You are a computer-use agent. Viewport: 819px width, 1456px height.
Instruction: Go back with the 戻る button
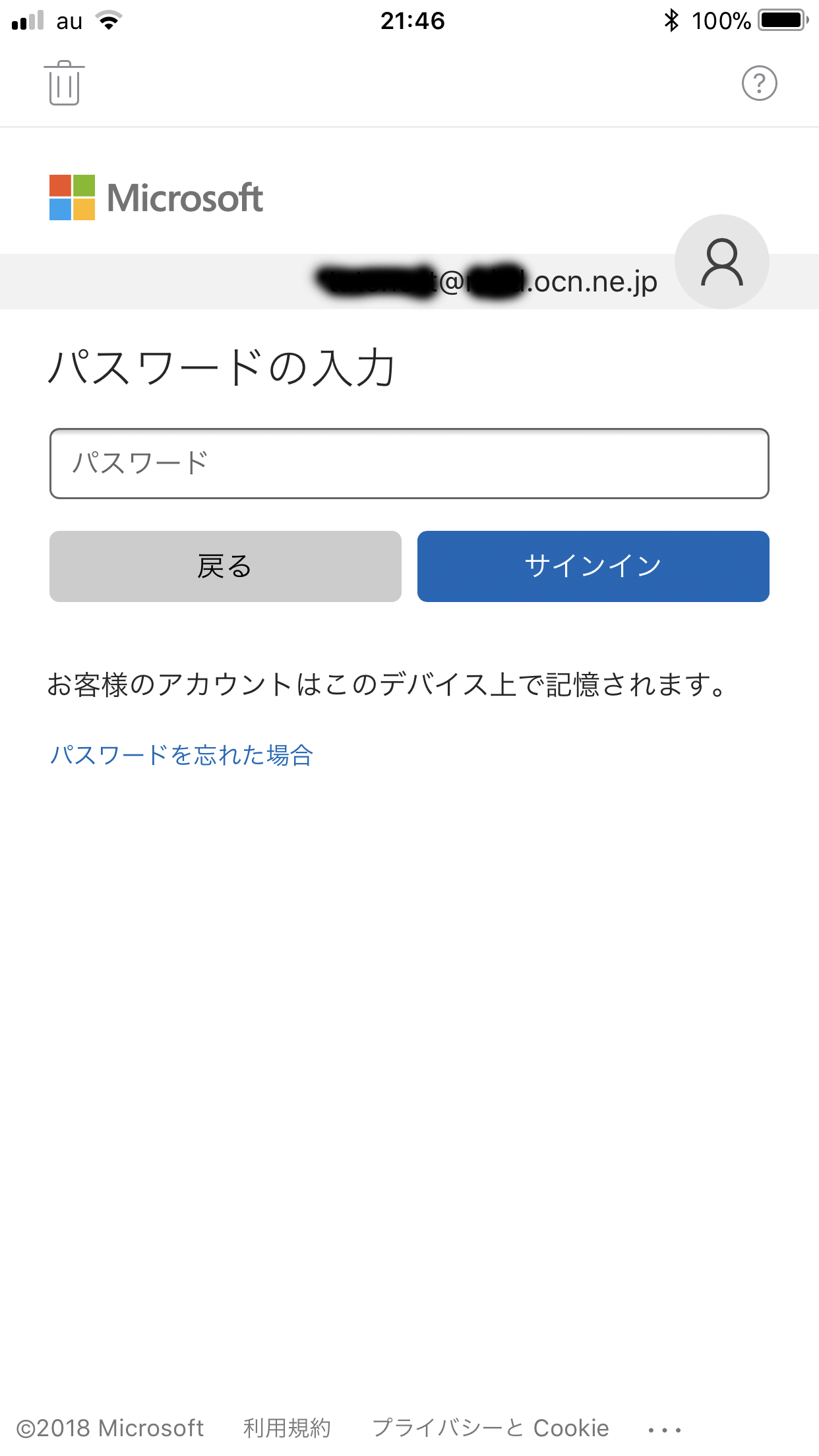(x=226, y=566)
